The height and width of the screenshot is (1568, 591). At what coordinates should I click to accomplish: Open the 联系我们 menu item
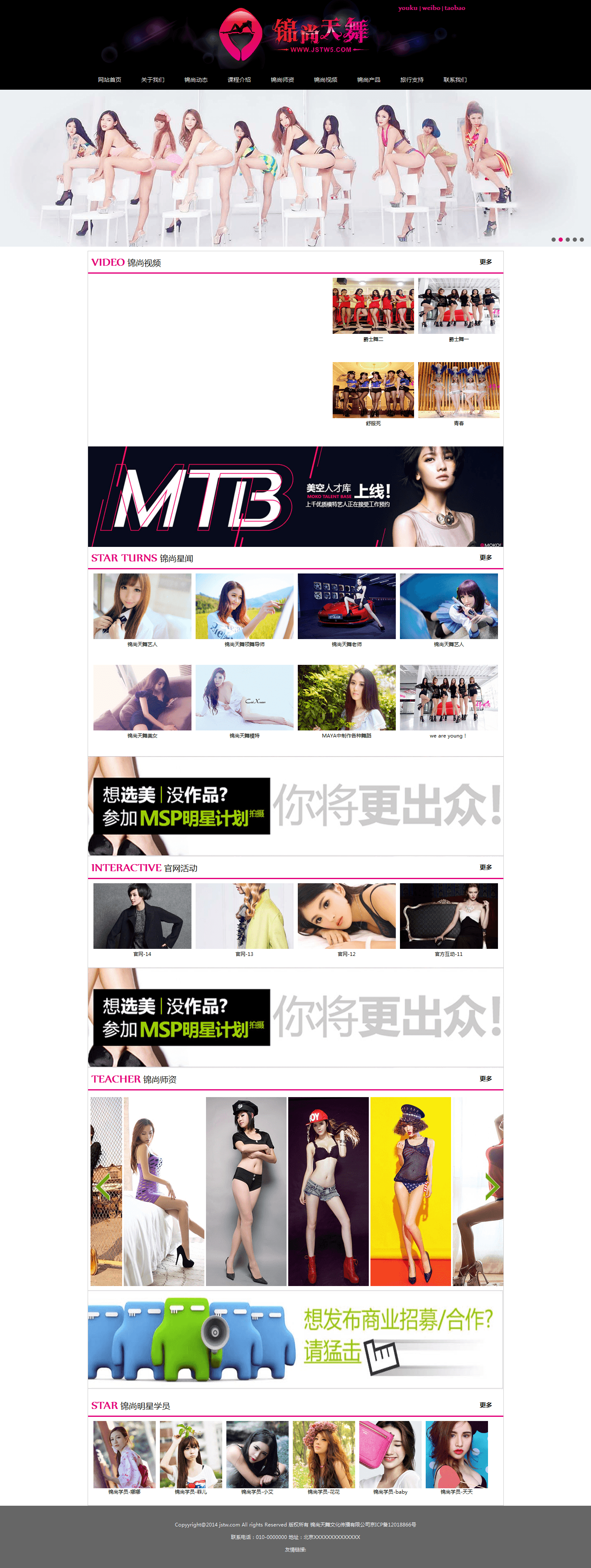[455, 80]
